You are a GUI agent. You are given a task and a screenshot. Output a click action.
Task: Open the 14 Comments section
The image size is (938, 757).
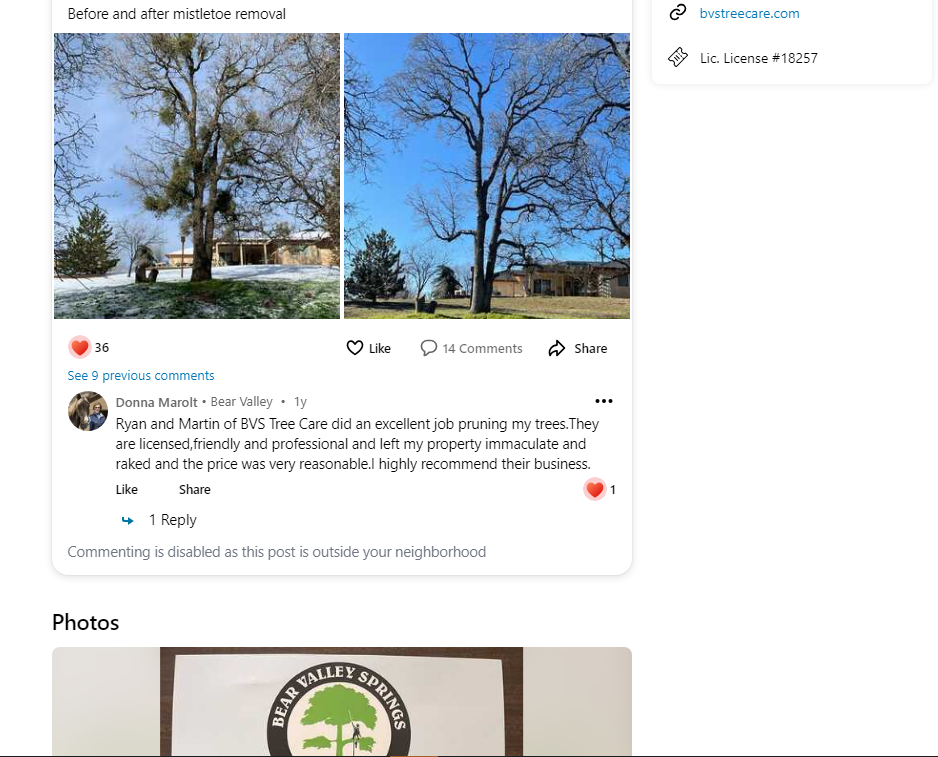tap(471, 348)
